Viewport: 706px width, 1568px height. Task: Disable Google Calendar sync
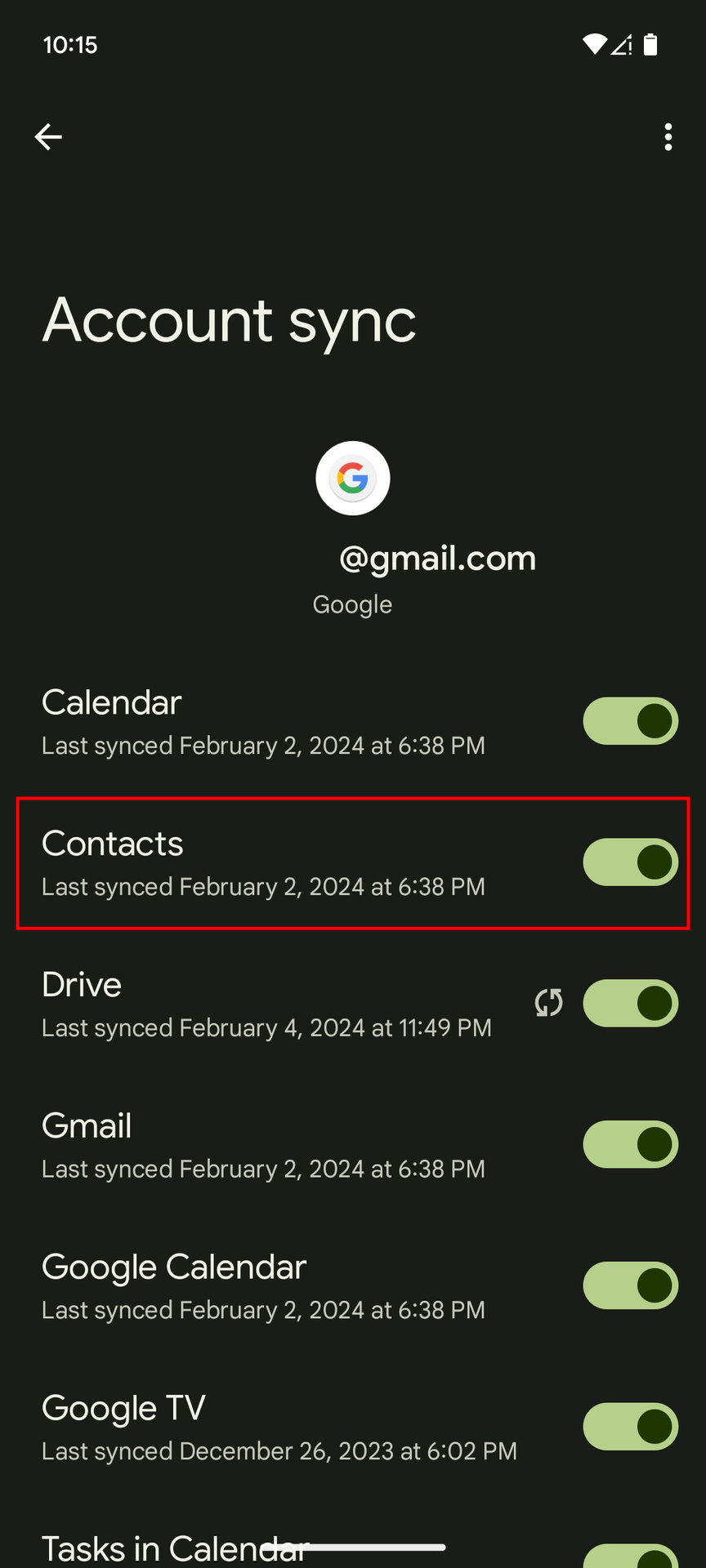click(630, 1285)
